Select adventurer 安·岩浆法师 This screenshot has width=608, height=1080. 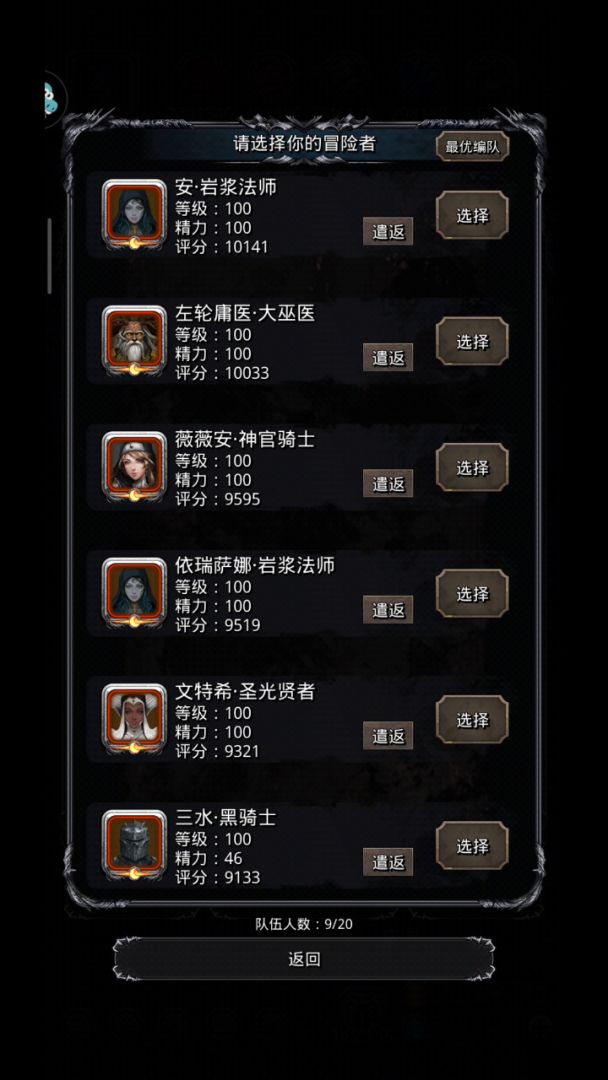(472, 215)
